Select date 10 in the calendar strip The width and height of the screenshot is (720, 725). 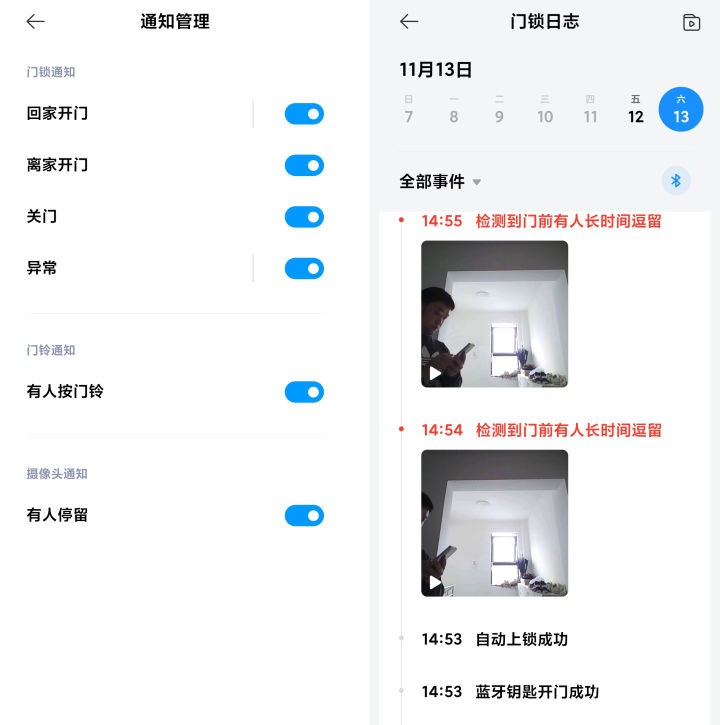click(x=545, y=110)
